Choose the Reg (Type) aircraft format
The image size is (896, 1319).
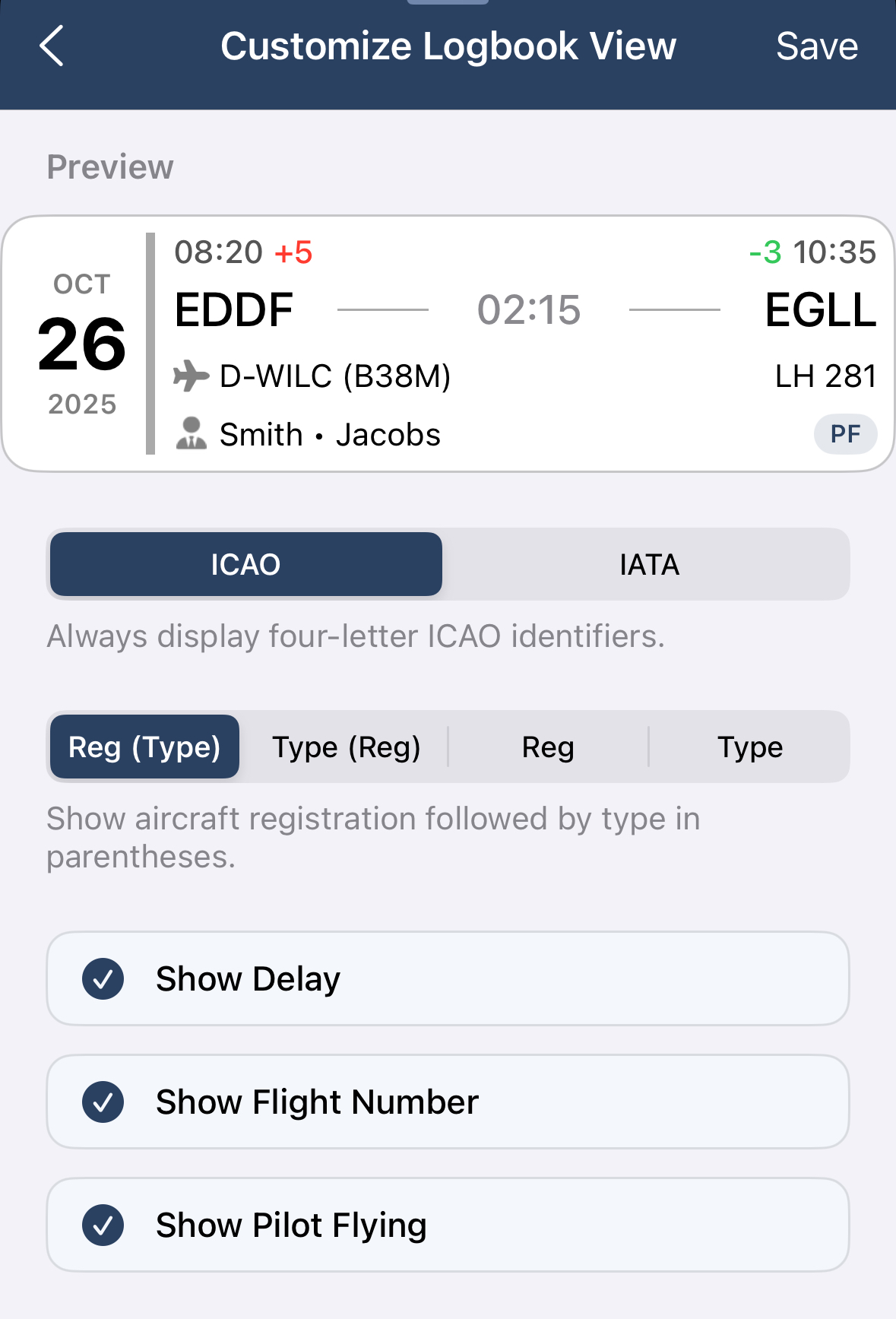(144, 747)
